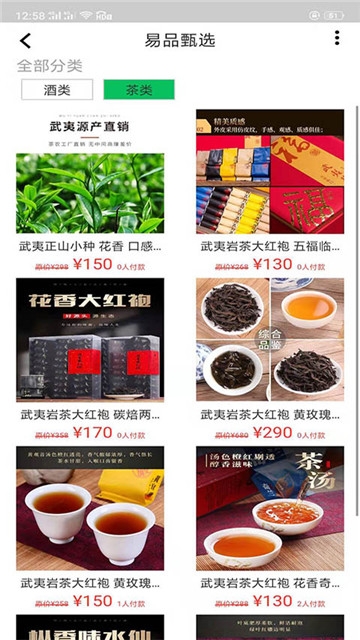This screenshot has height=640, width=360.
Task: Select the 酒类 category
Action: (x=57, y=90)
